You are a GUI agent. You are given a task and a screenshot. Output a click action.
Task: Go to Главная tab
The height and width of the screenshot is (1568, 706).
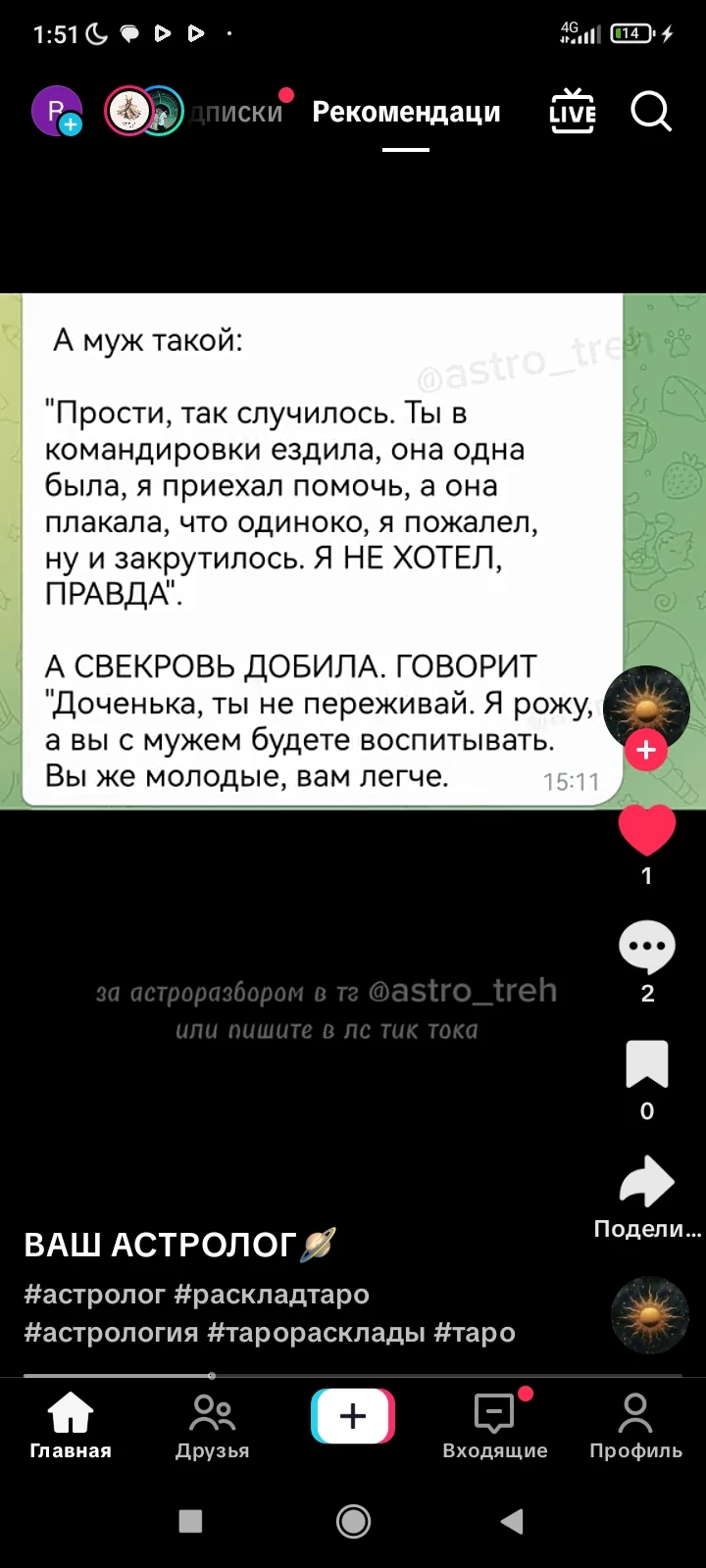pyautogui.click(x=71, y=1426)
